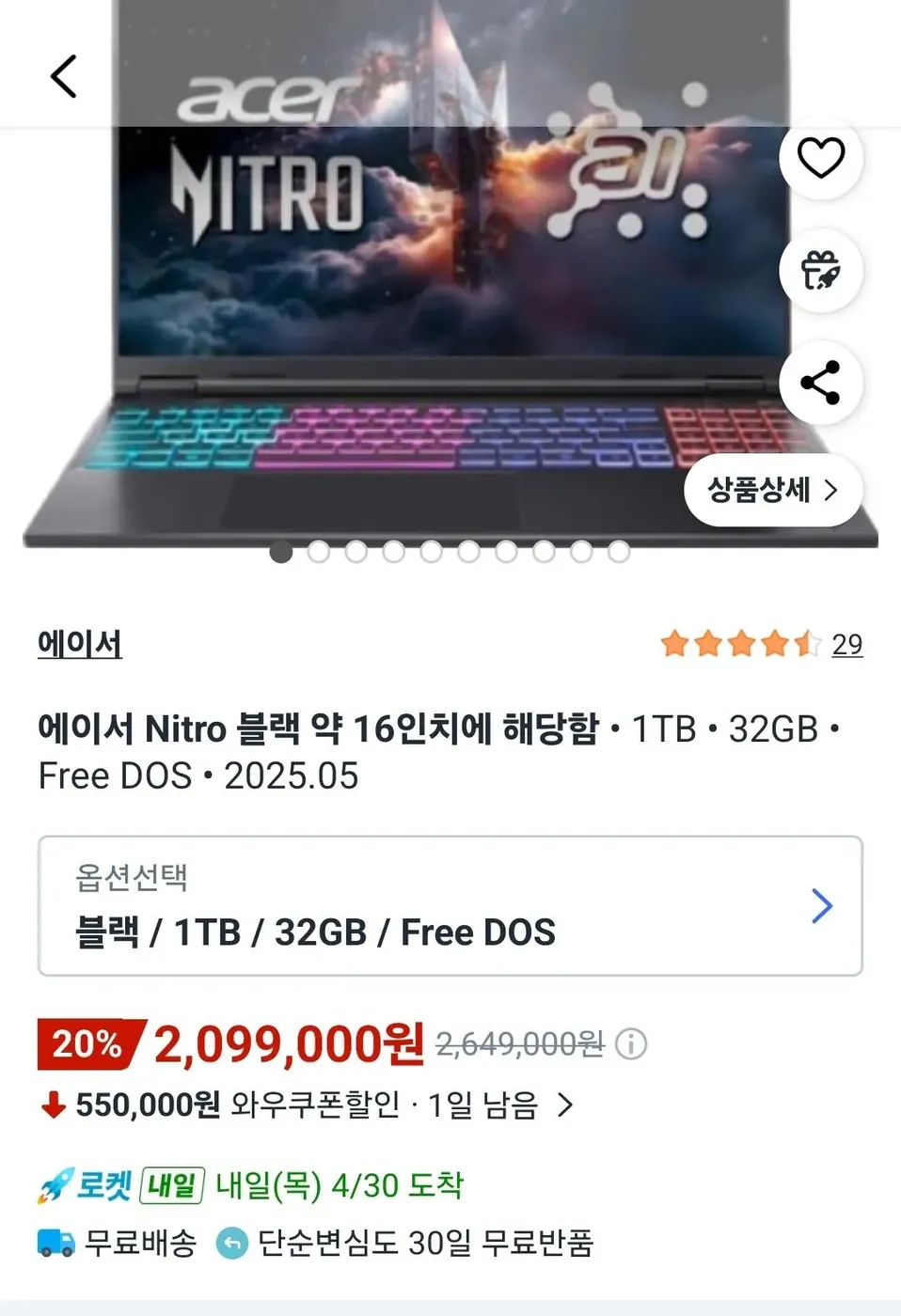Viewport: 901px width, 1316px height.
Task: Tap the heart icon to add to wishlist
Action: (820, 157)
